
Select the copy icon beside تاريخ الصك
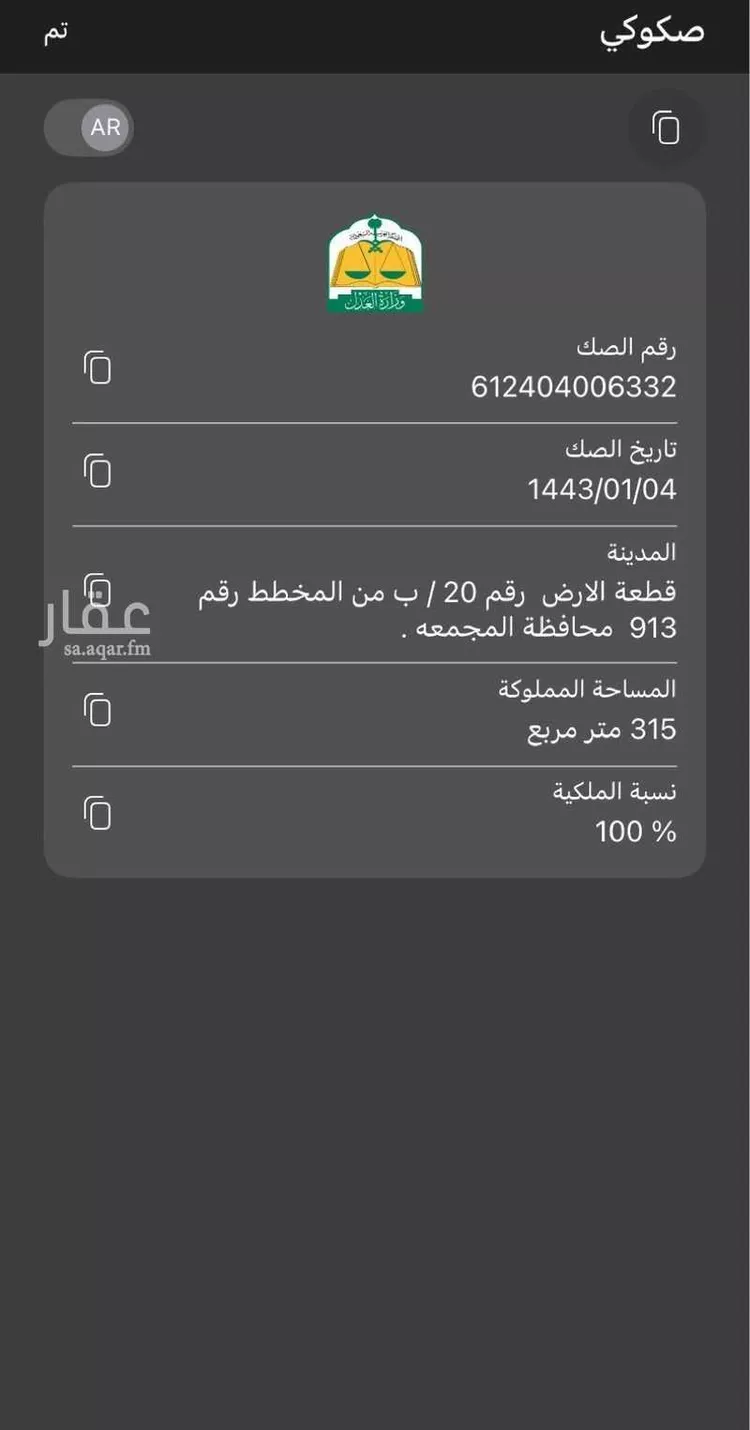(97, 470)
